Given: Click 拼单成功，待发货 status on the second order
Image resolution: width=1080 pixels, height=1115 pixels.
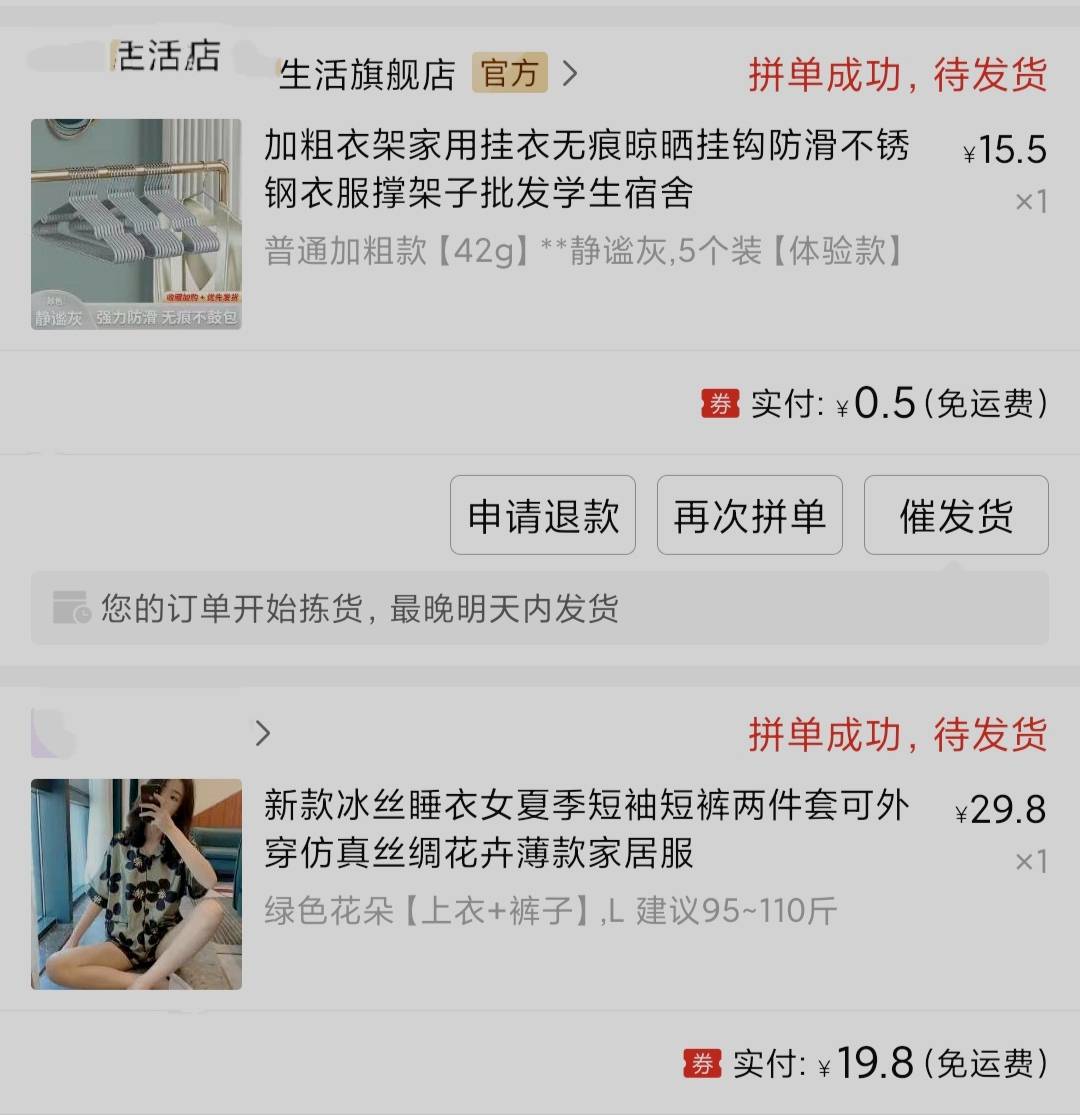Looking at the screenshot, I should point(898,734).
